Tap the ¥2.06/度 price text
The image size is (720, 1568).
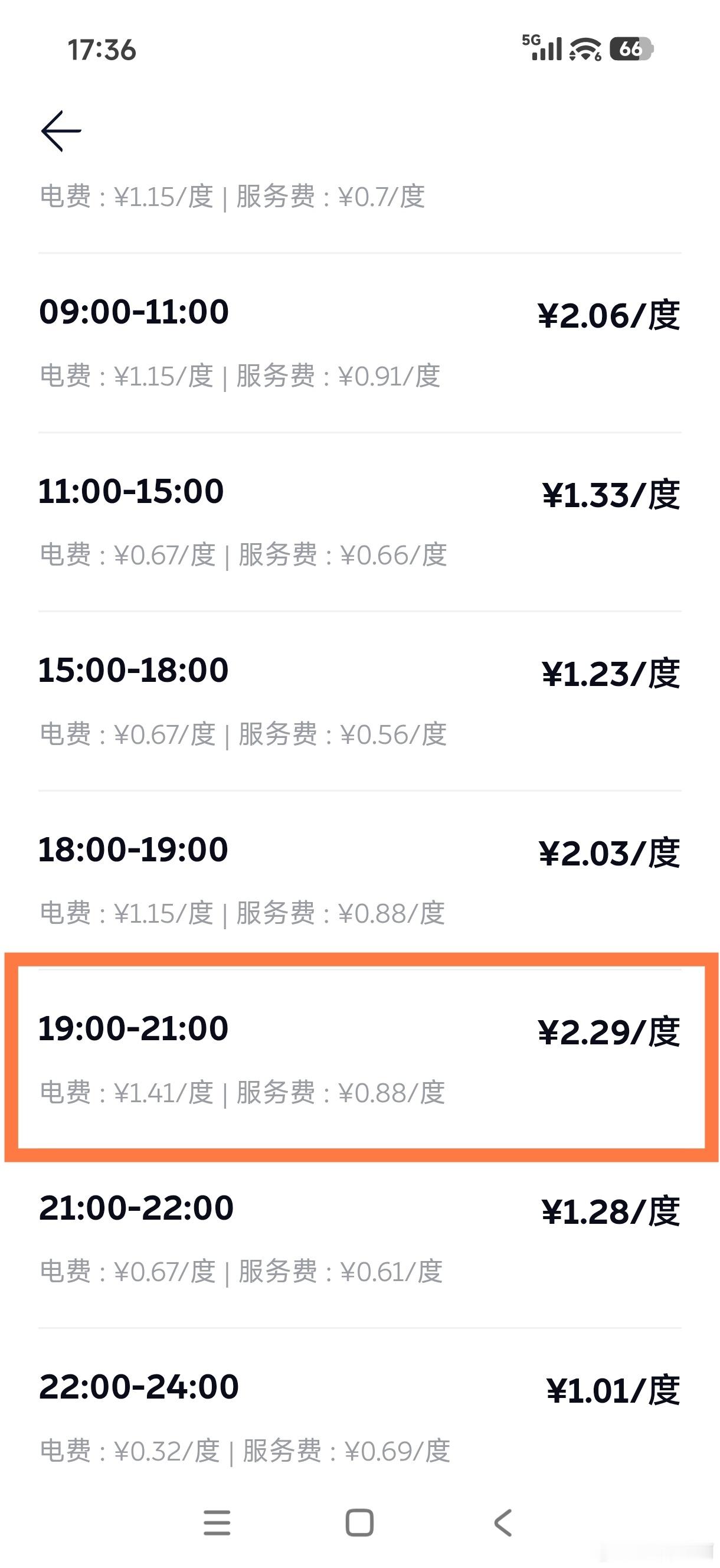[607, 314]
